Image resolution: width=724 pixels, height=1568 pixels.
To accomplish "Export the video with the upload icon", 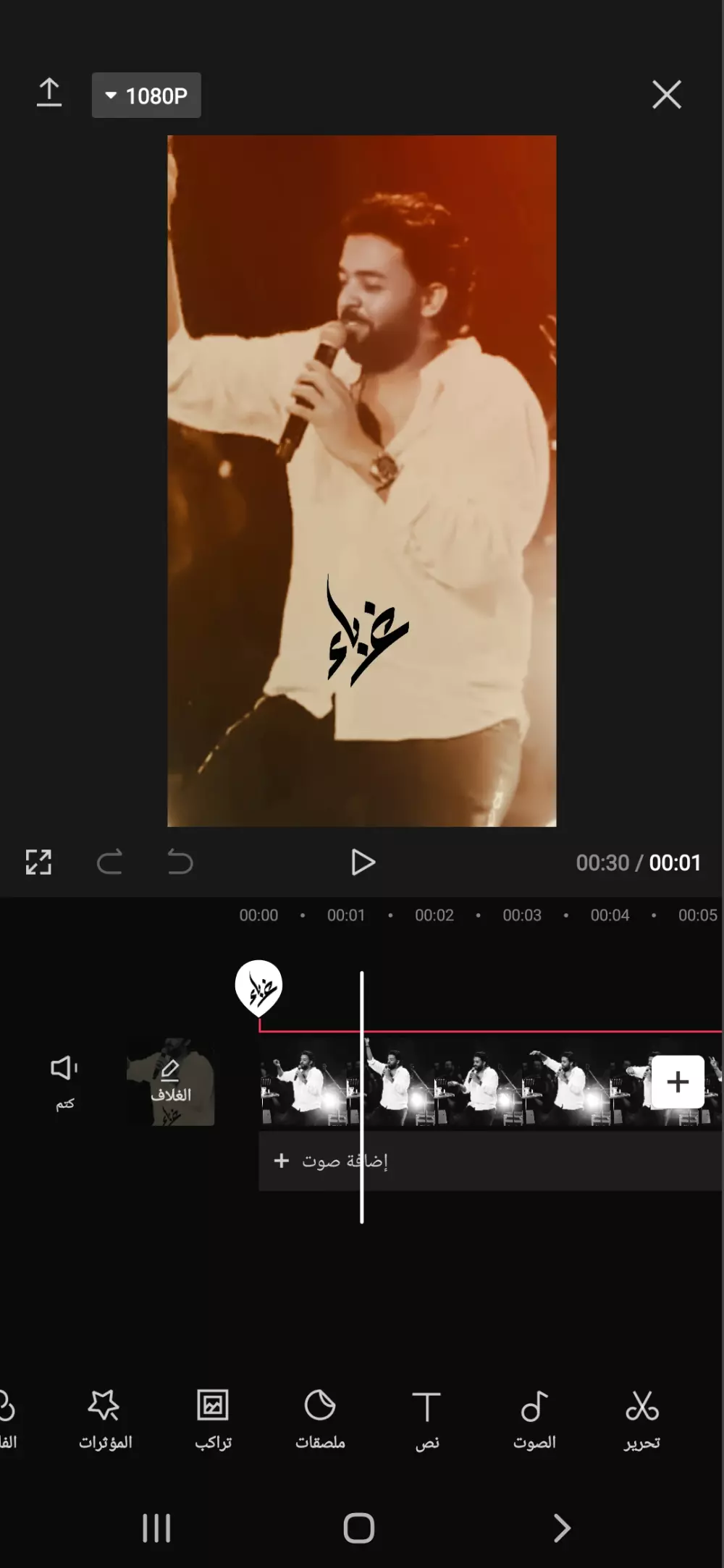I will point(49,93).
